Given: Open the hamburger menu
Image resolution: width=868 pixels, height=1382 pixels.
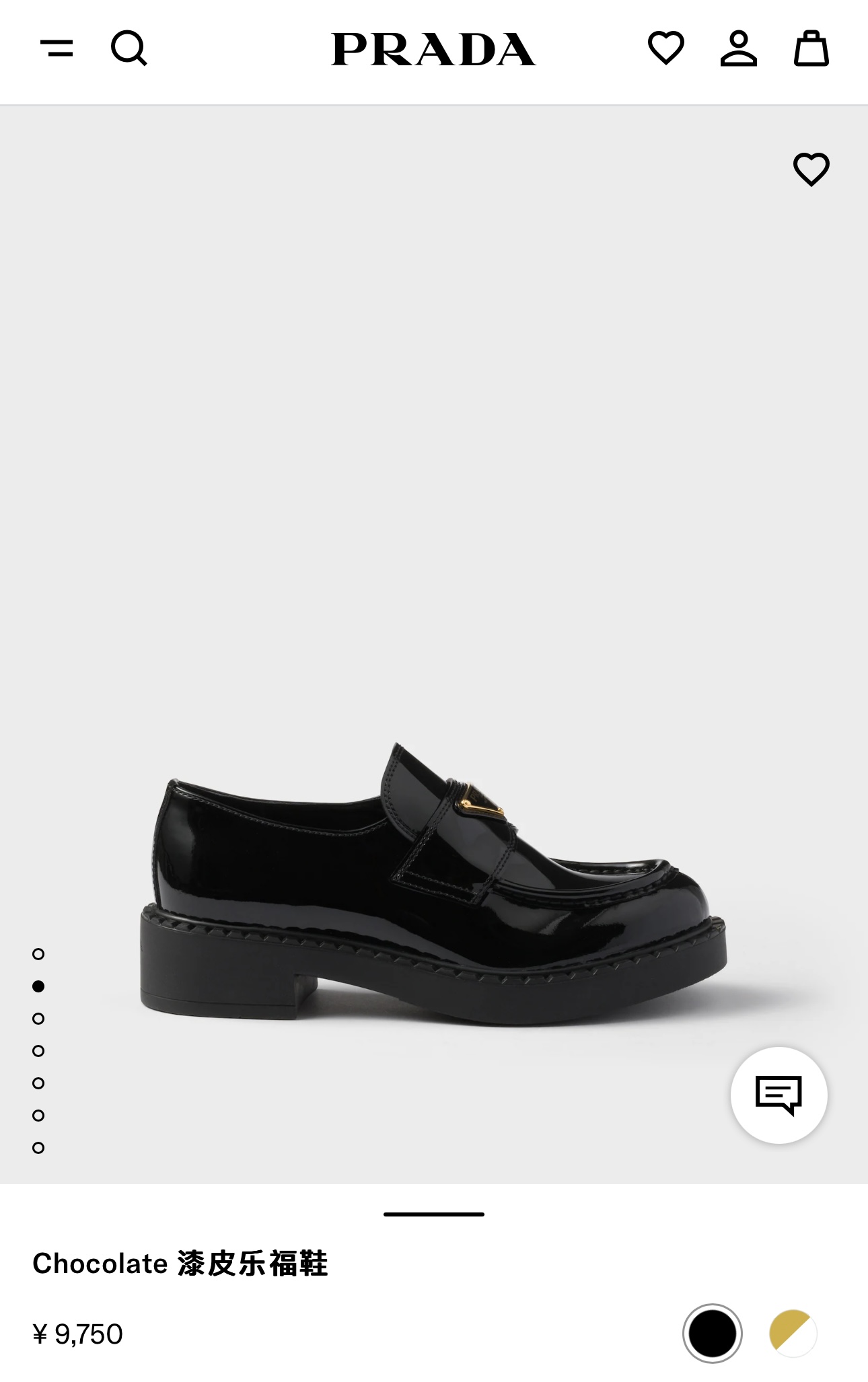Looking at the screenshot, I should click(x=57, y=48).
